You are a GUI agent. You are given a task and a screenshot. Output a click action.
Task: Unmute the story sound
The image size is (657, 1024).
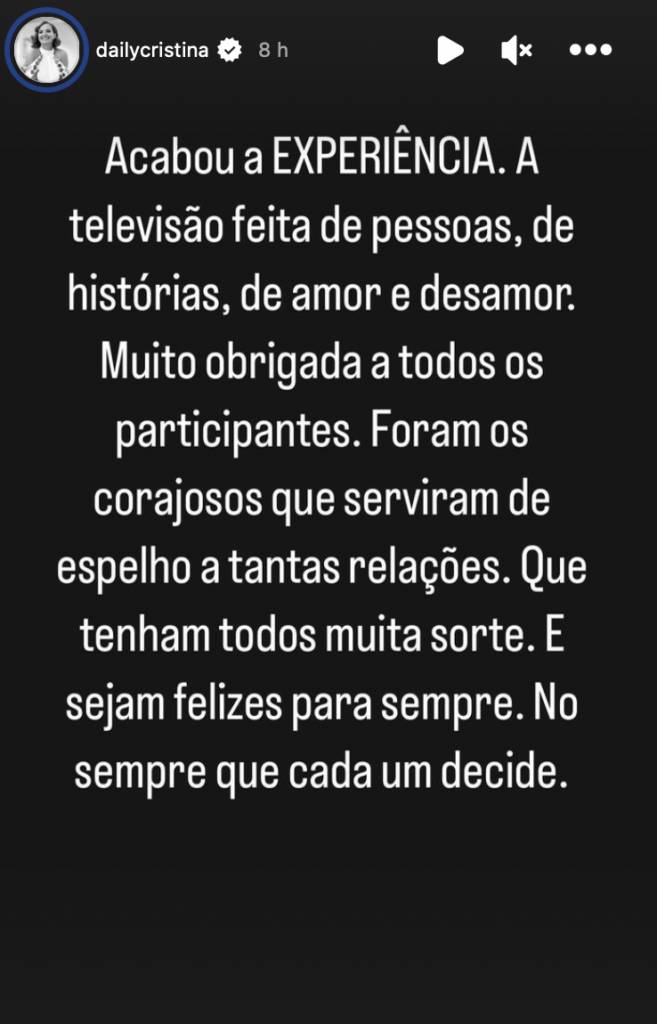pos(516,50)
